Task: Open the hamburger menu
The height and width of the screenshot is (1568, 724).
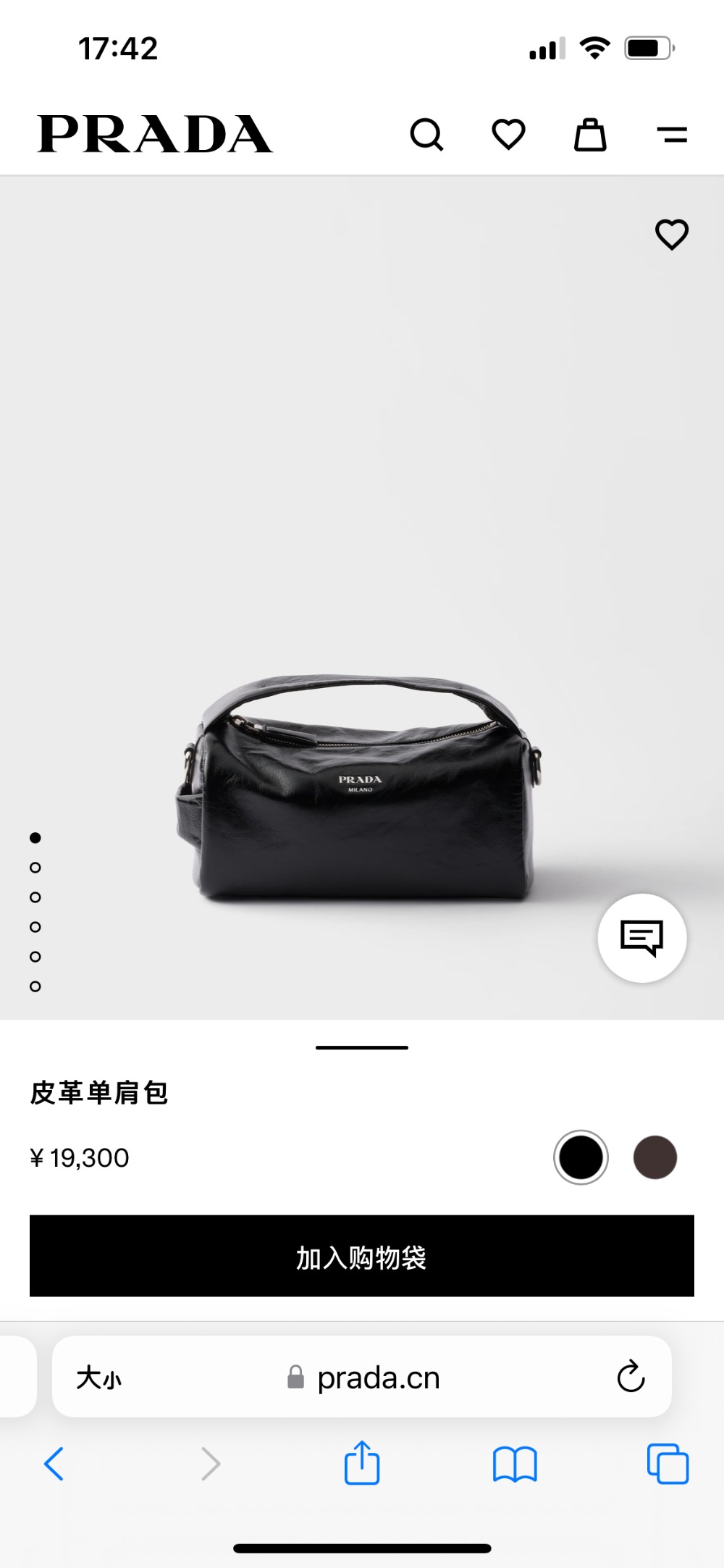Action: pyautogui.click(x=672, y=135)
